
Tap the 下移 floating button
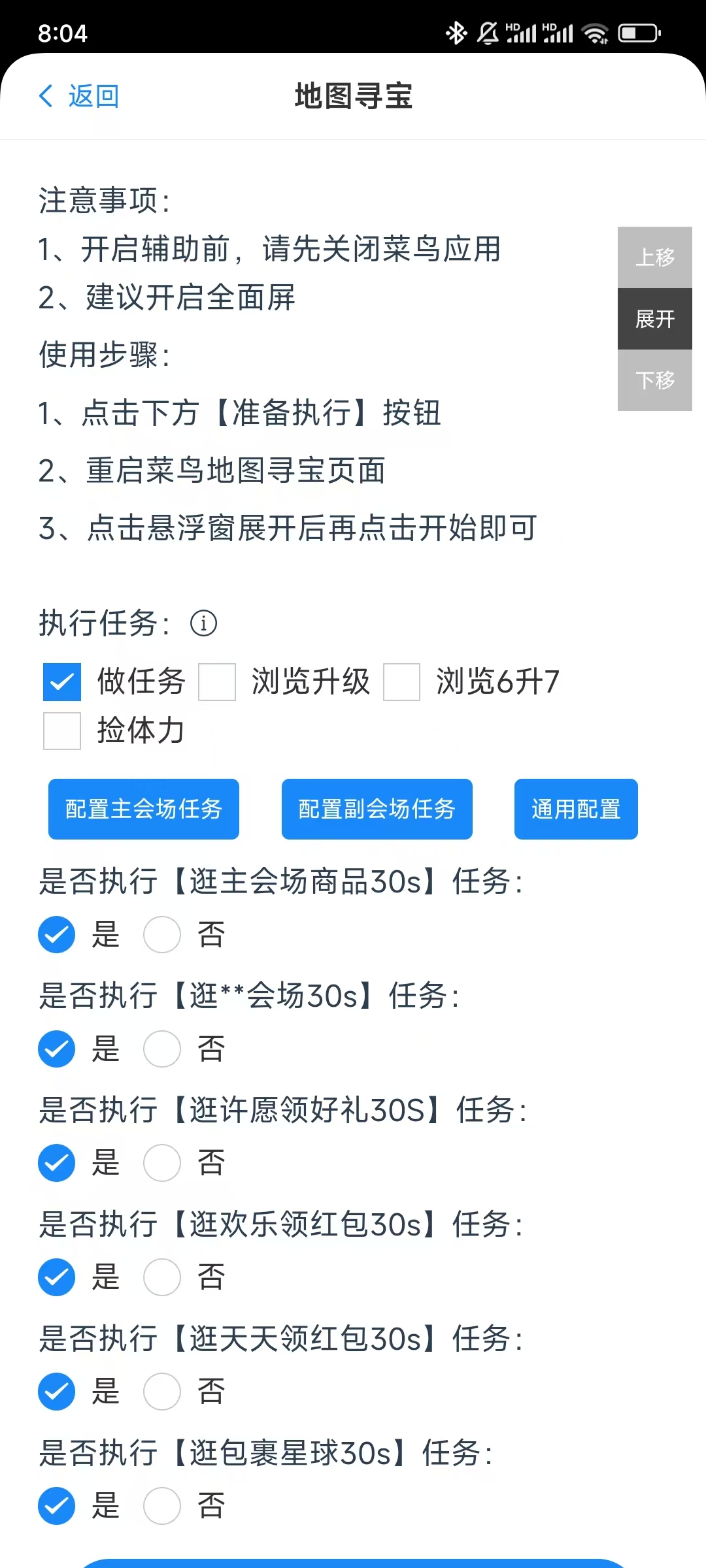(654, 380)
